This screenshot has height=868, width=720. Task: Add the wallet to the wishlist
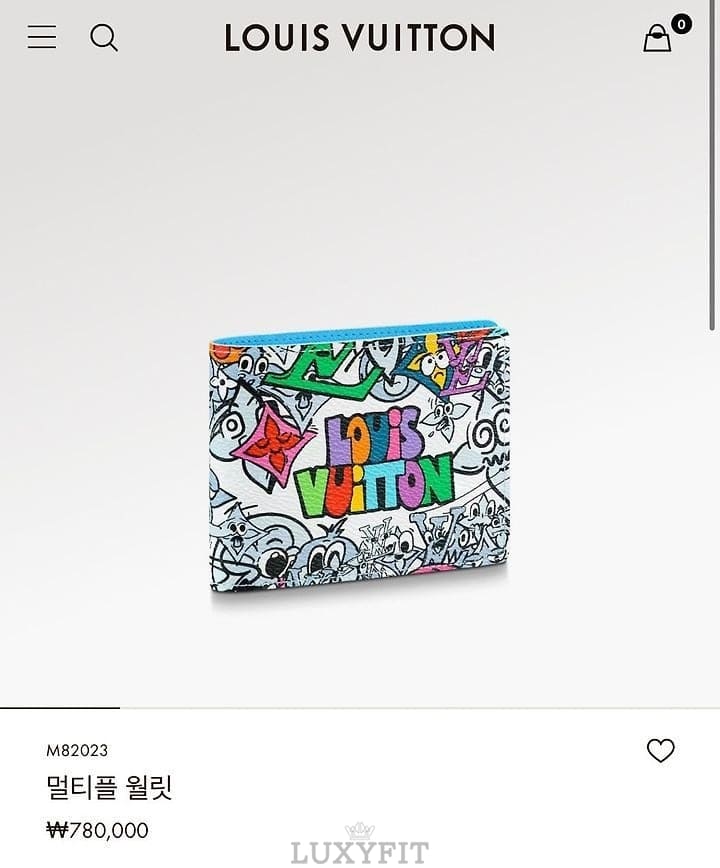(661, 751)
